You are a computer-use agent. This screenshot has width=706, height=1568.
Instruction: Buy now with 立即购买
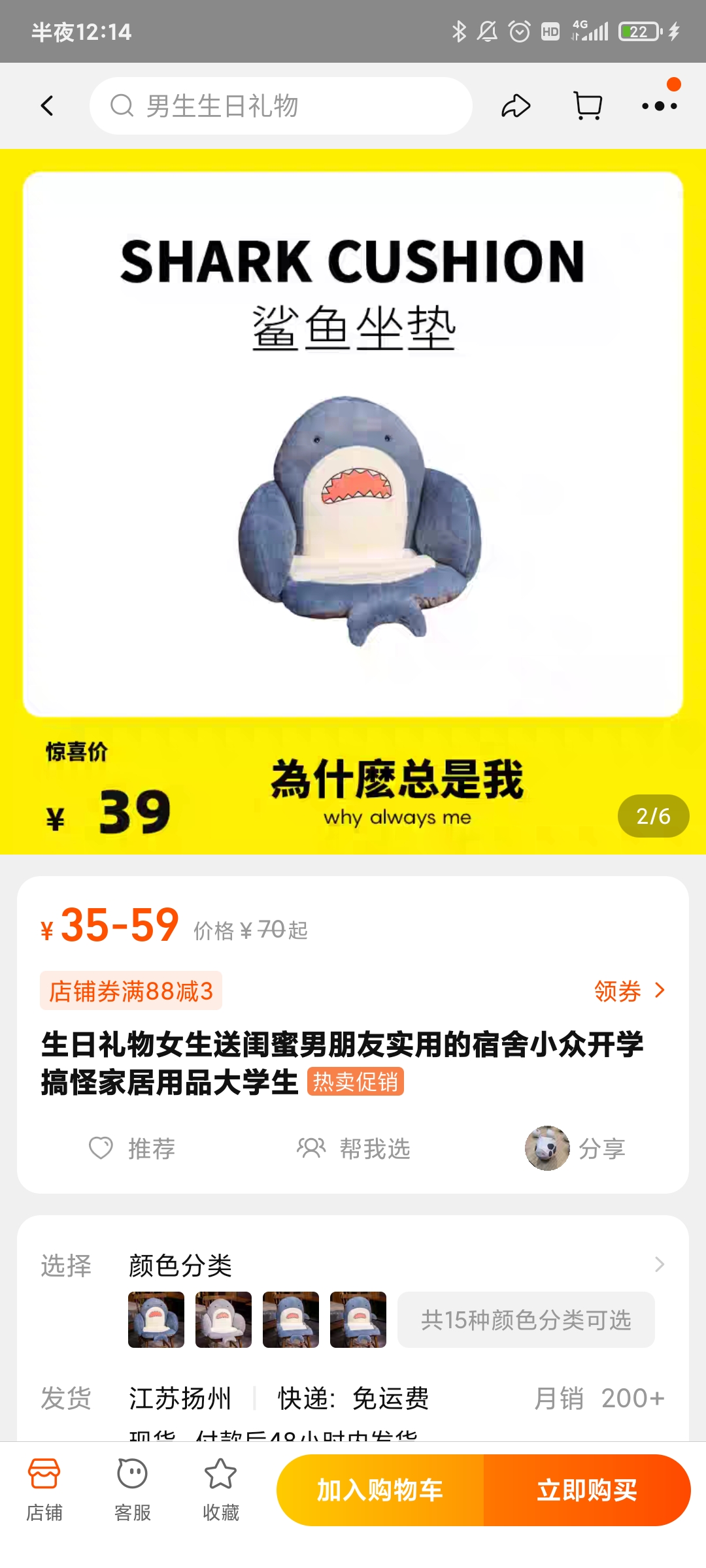pos(586,1490)
